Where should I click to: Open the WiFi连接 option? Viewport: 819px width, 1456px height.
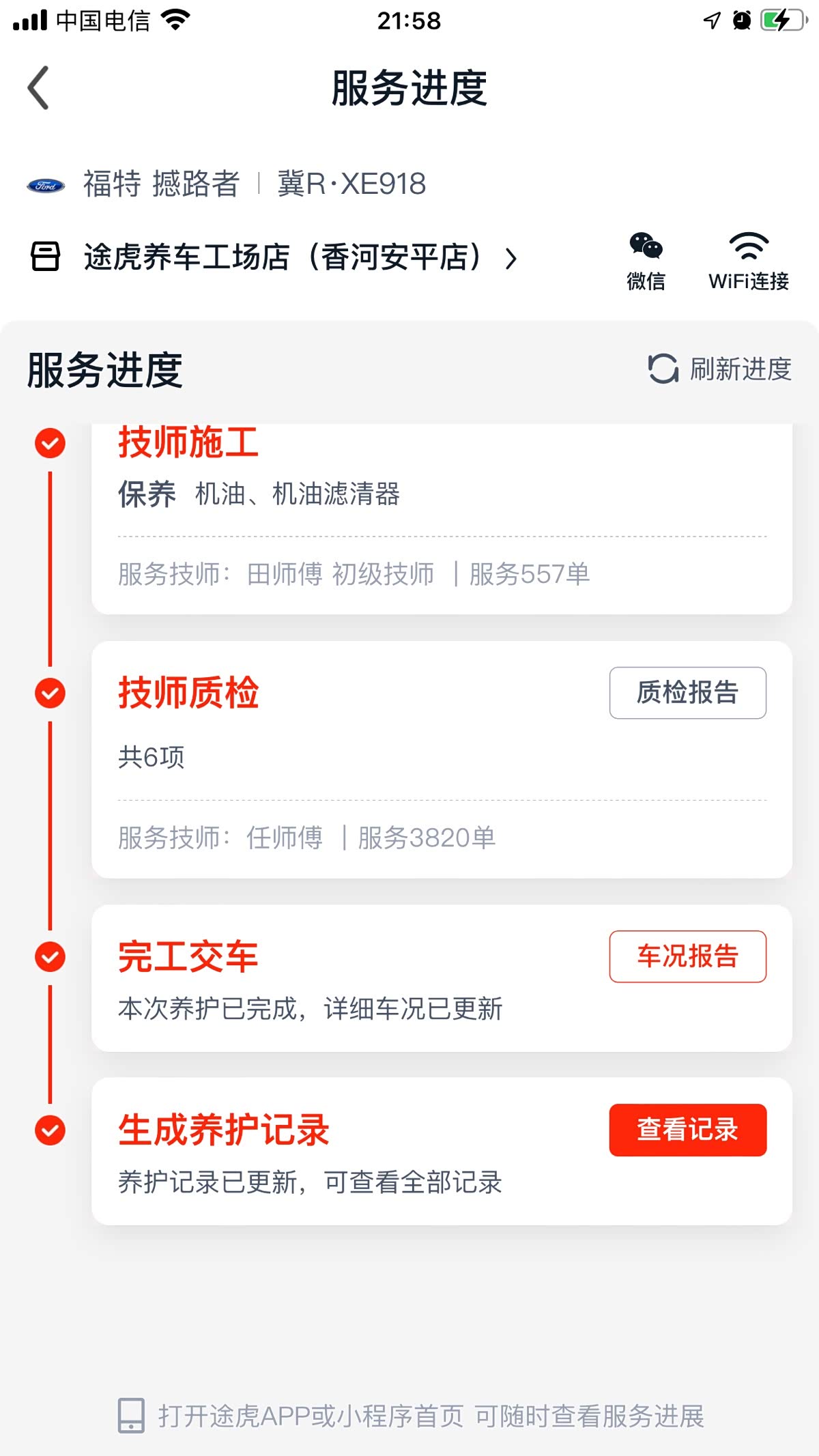749,261
